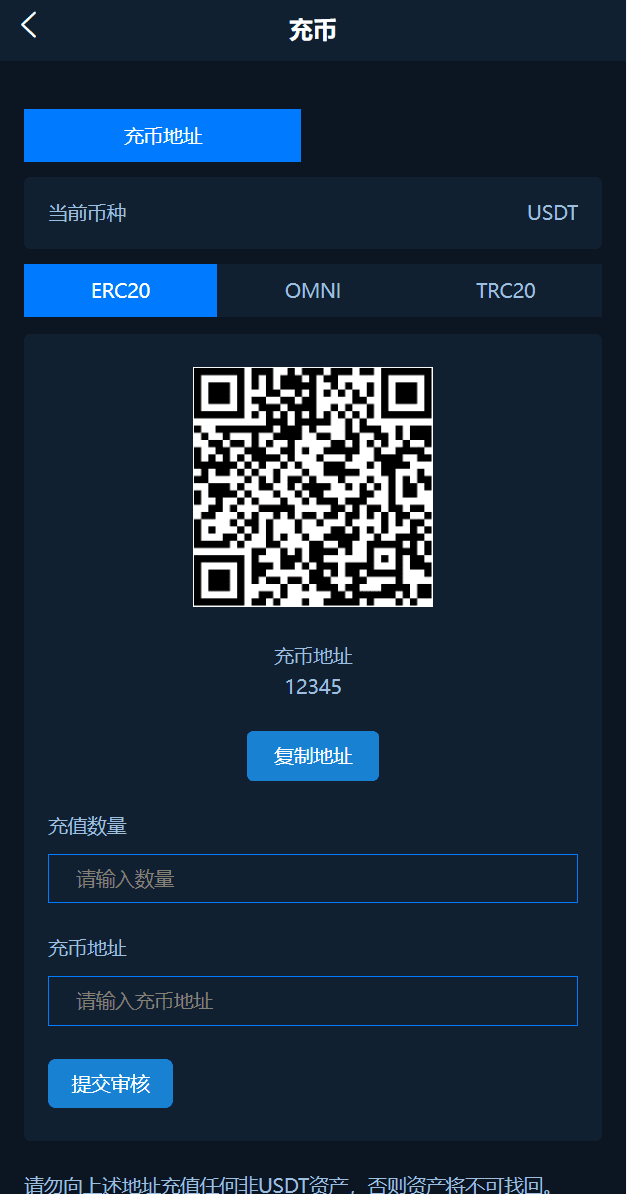Viewport: 627px width, 1194px height.
Task: Go back using the top-left arrow
Action: 29,26
